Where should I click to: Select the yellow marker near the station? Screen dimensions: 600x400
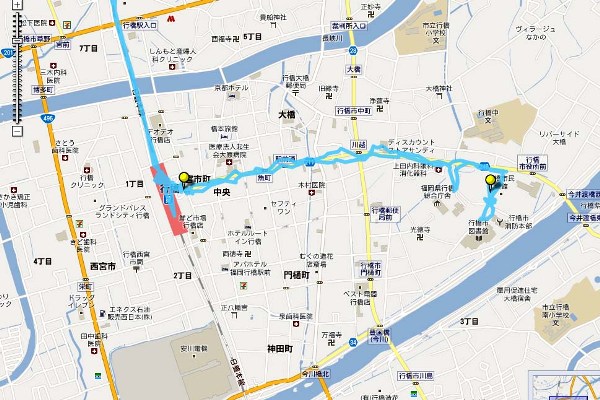tap(184, 180)
